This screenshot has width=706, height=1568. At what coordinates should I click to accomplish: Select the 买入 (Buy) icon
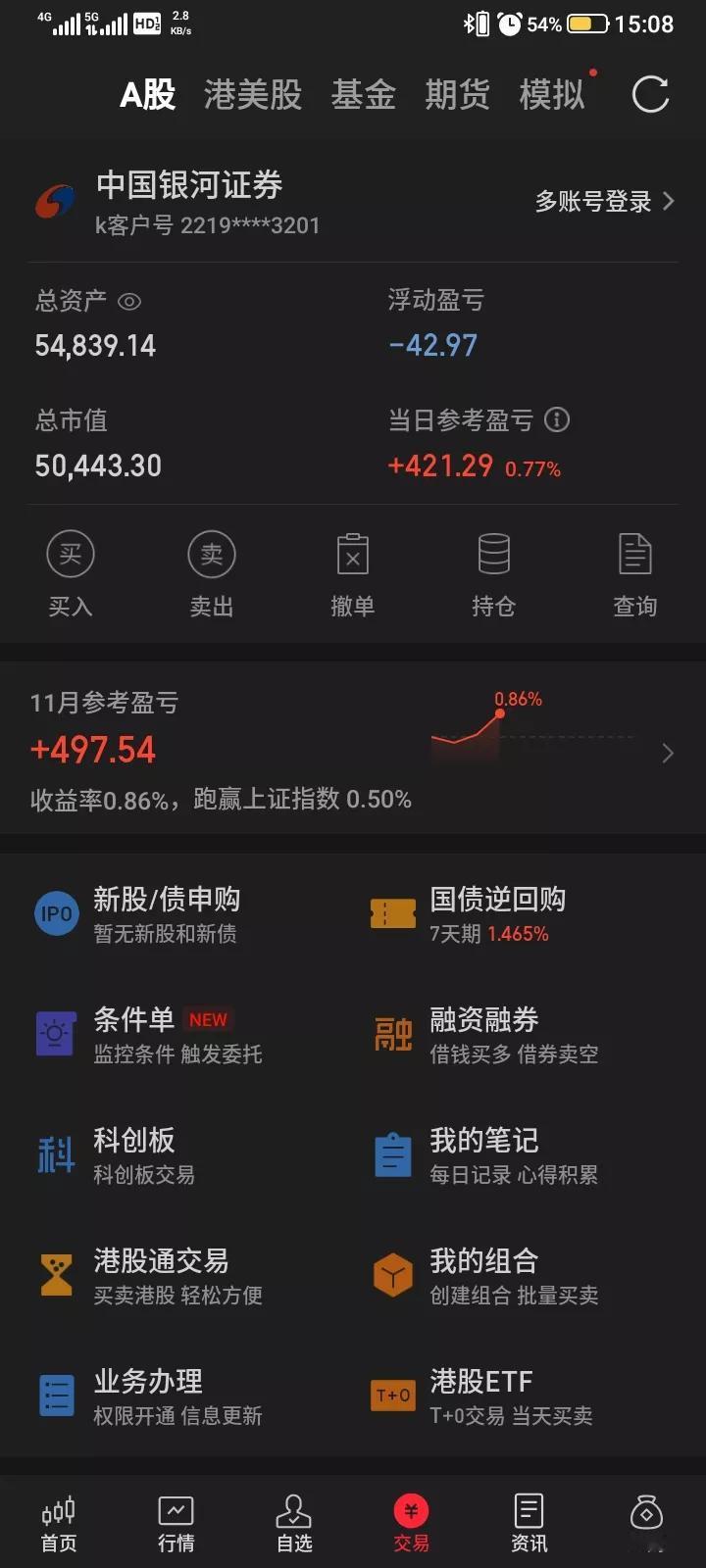pyautogui.click(x=69, y=573)
